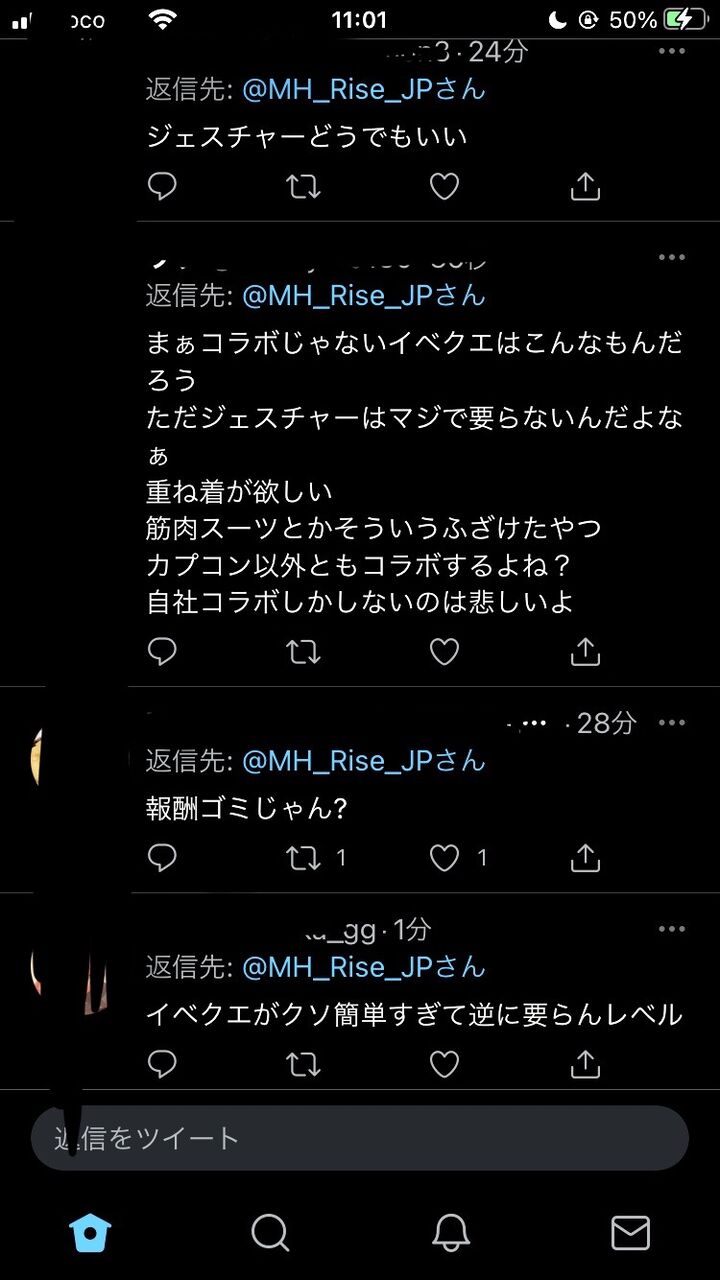Share the tweet ending 自社コラボしかしないのは悲しいよ
The image size is (720, 1280).
point(585,652)
